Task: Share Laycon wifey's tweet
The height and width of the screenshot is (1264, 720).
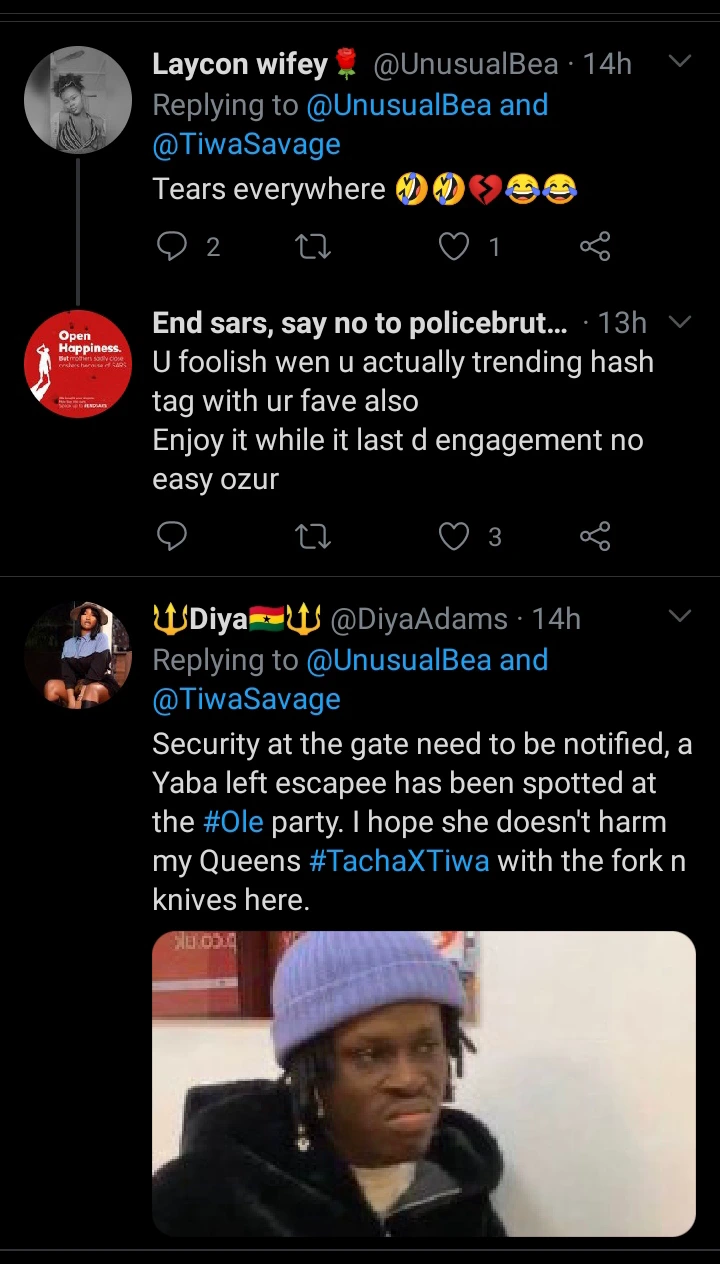Action: (595, 246)
